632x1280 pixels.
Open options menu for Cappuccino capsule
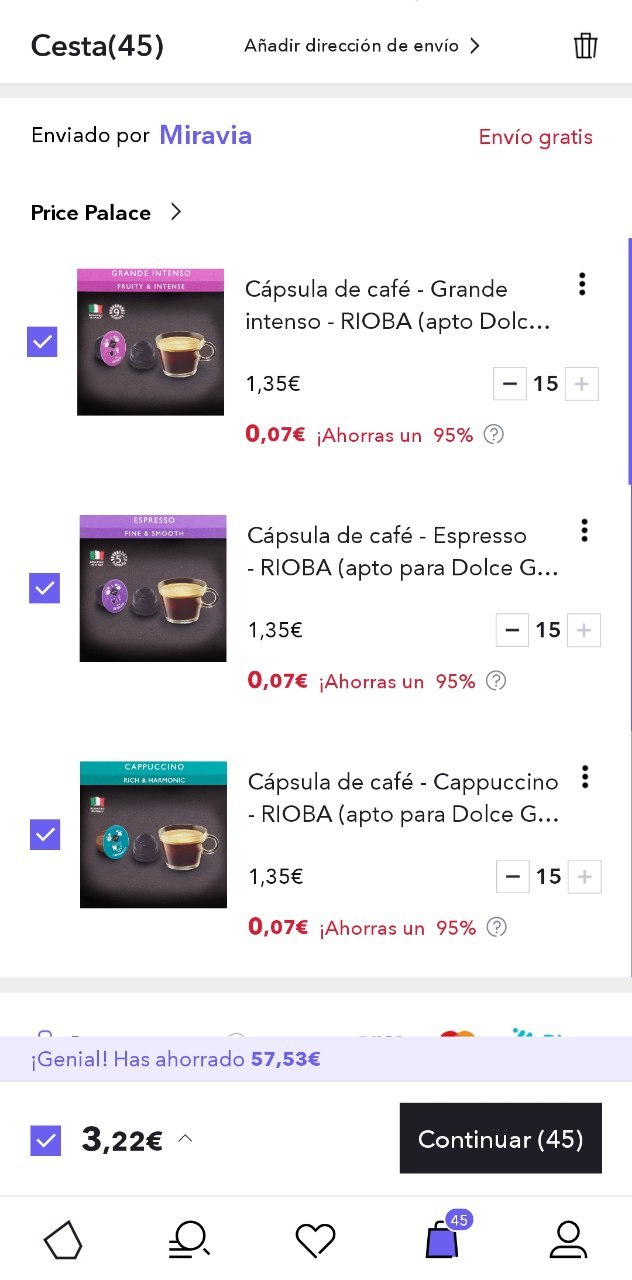(585, 777)
